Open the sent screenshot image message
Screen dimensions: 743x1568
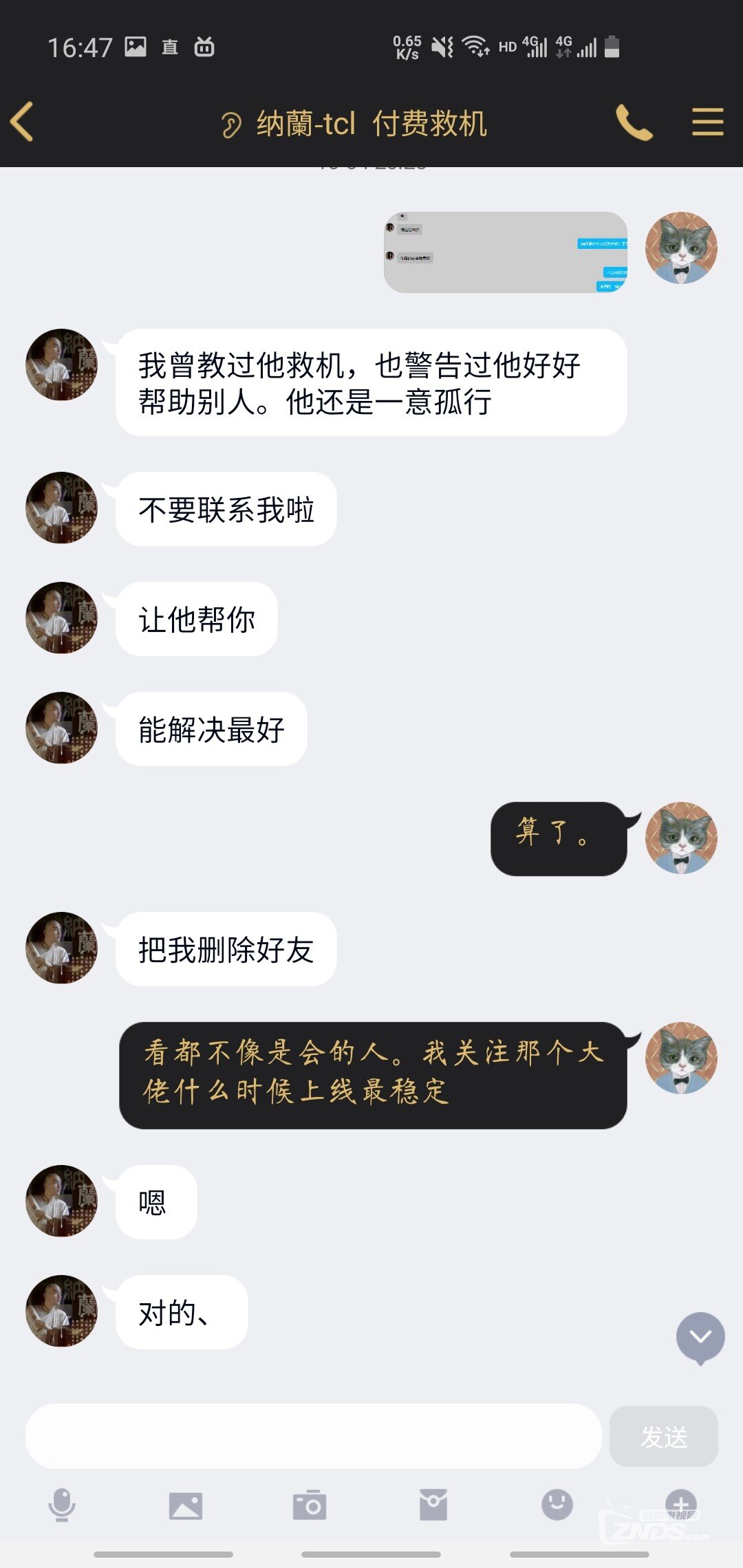[505, 252]
